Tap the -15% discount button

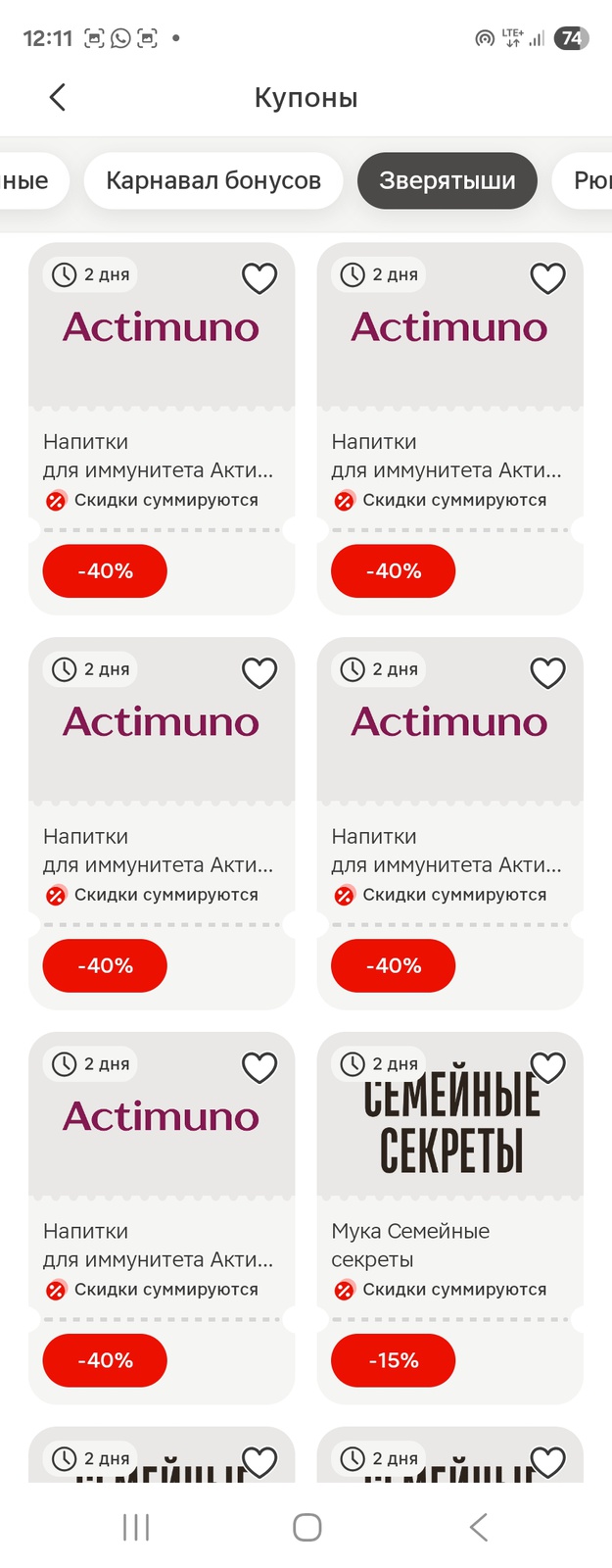pos(393,1360)
